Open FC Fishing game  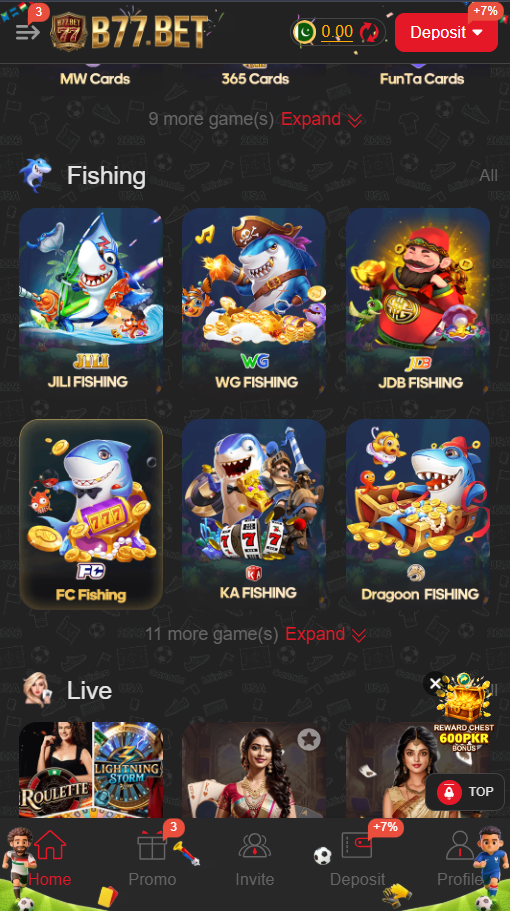point(91,514)
